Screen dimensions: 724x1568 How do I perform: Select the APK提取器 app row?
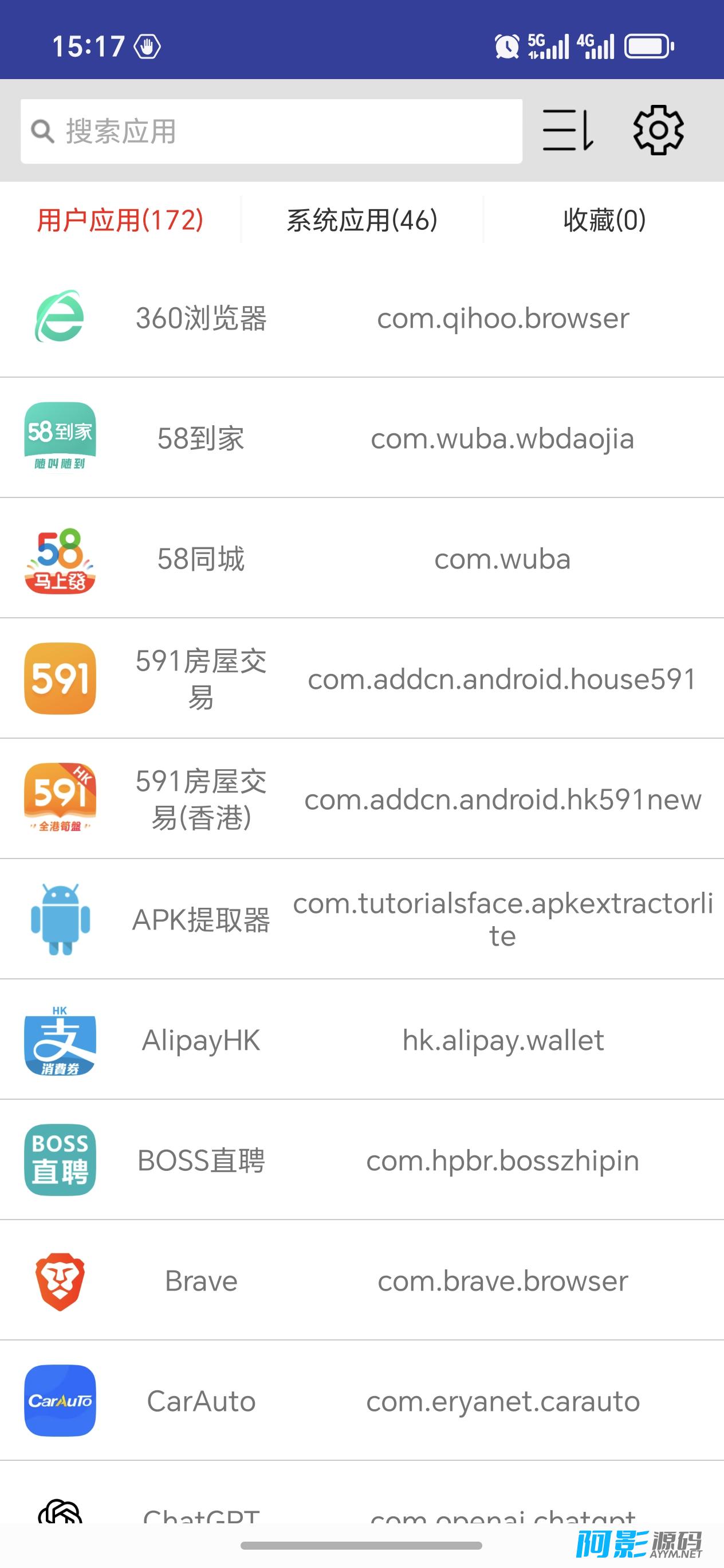[362, 919]
